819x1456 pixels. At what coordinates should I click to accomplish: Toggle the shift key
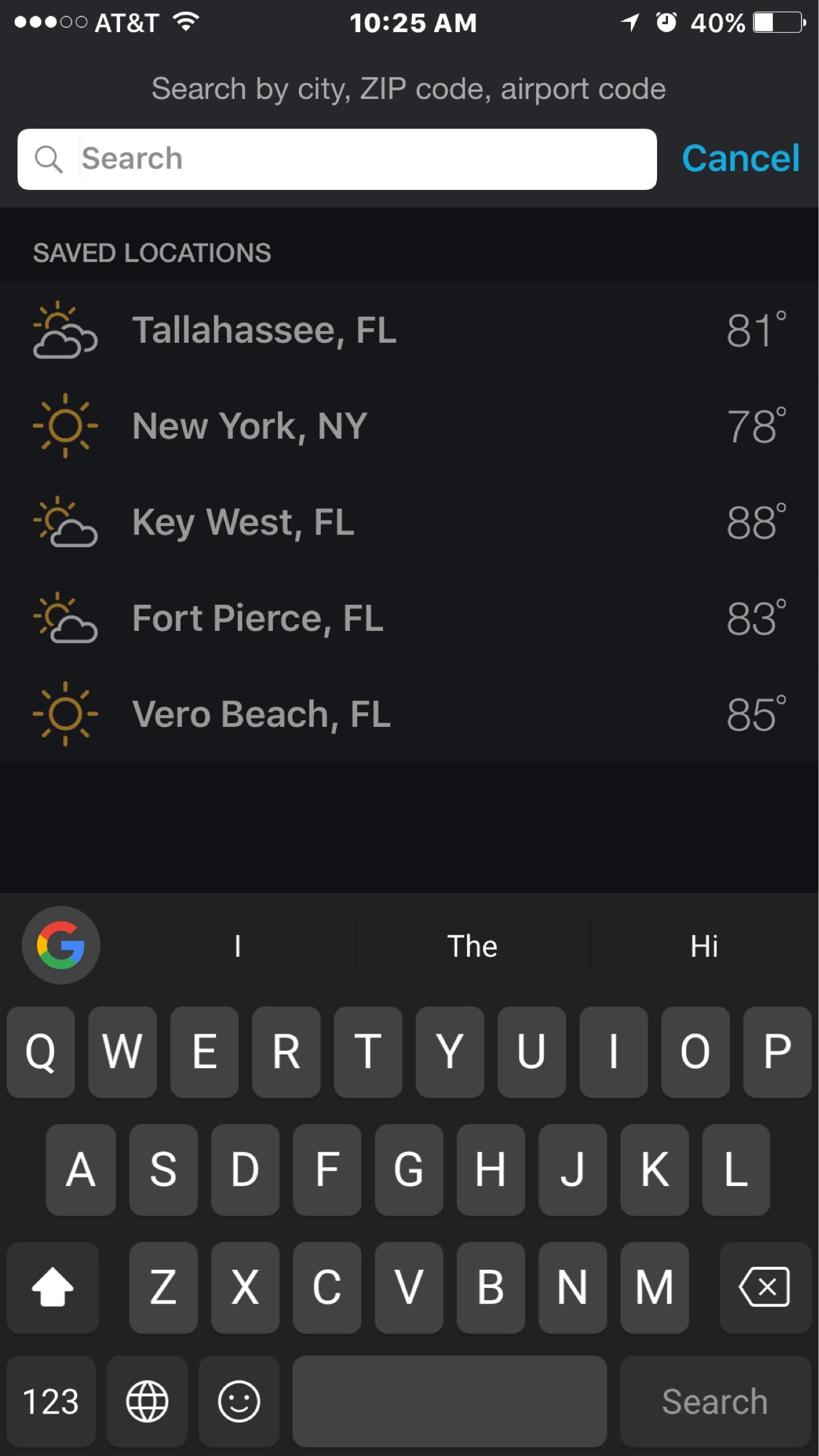[x=53, y=1287]
